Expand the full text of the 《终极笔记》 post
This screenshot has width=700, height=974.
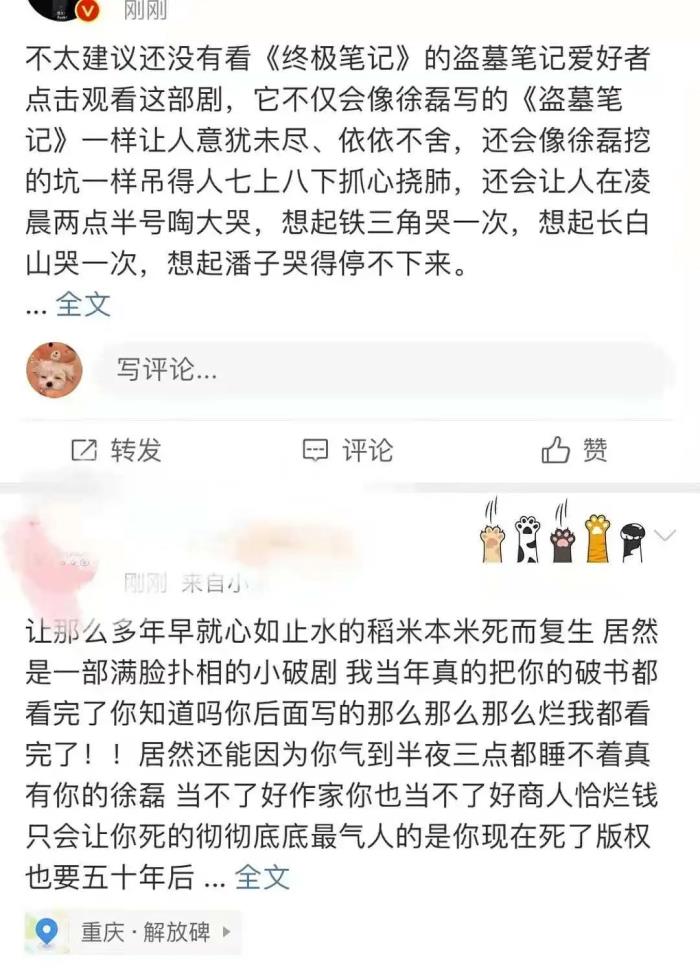click(x=83, y=304)
